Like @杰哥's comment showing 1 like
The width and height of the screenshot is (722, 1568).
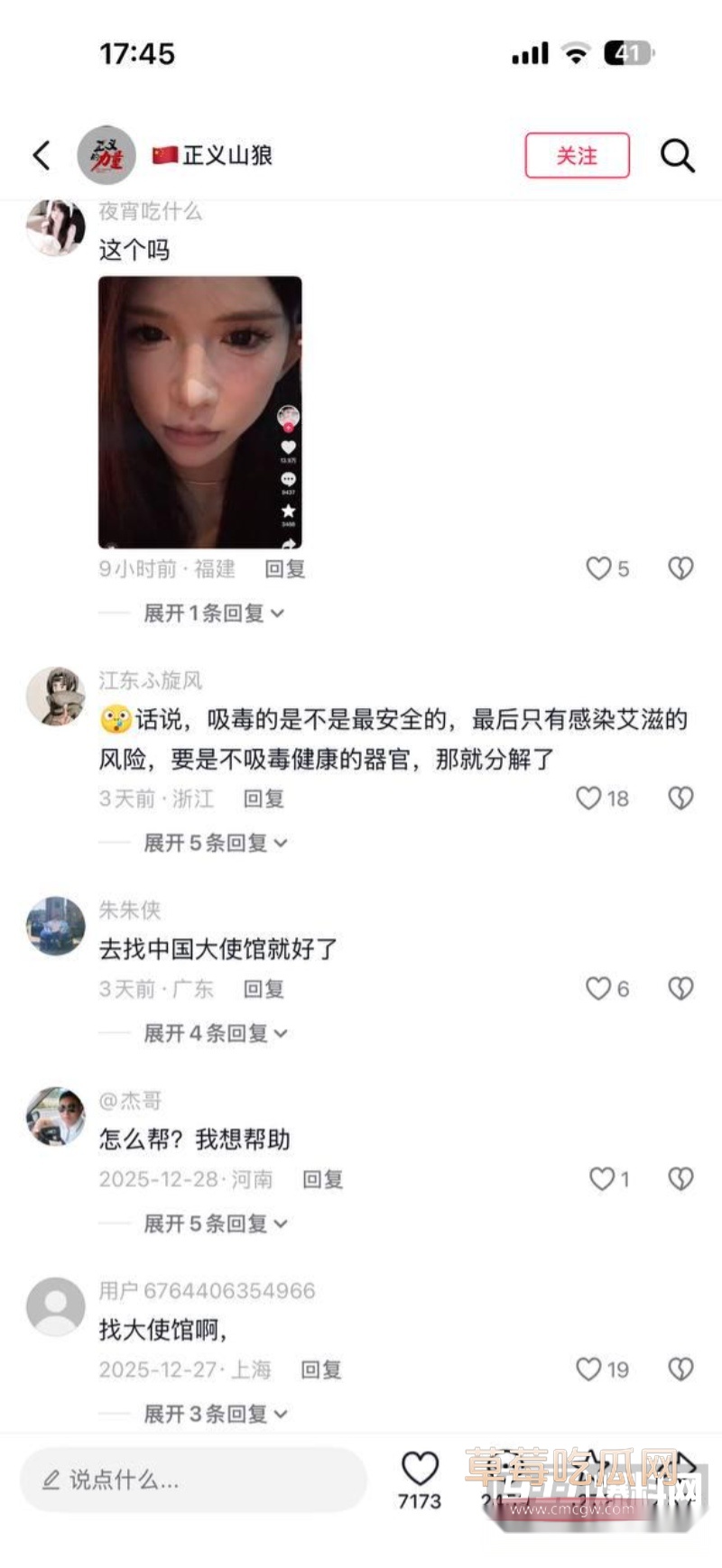tap(600, 1178)
